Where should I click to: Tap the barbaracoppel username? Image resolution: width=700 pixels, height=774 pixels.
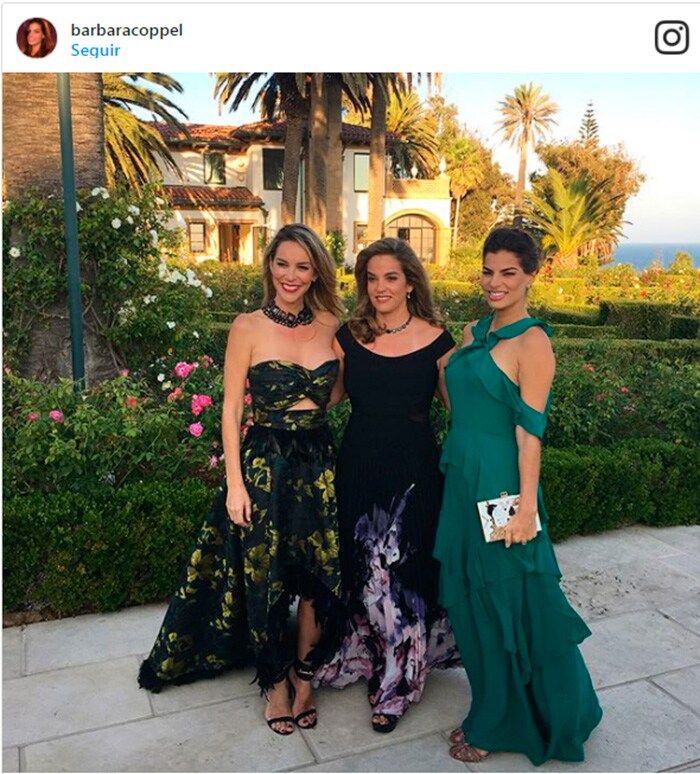click(126, 29)
